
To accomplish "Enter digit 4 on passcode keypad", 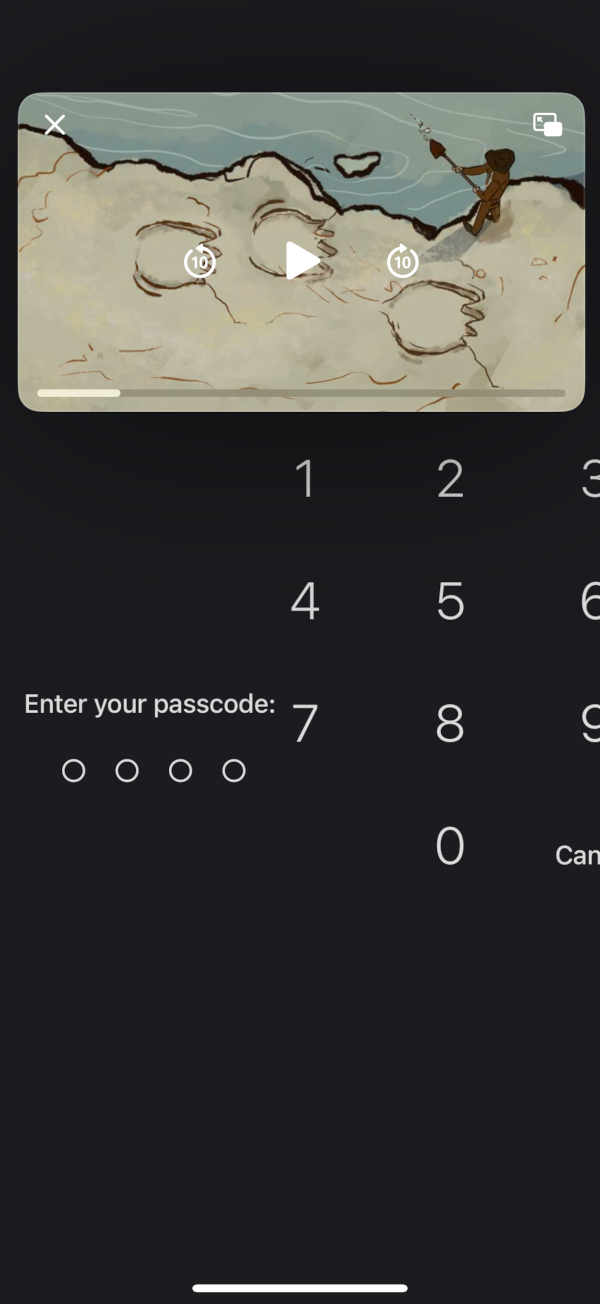I will pos(305,601).
